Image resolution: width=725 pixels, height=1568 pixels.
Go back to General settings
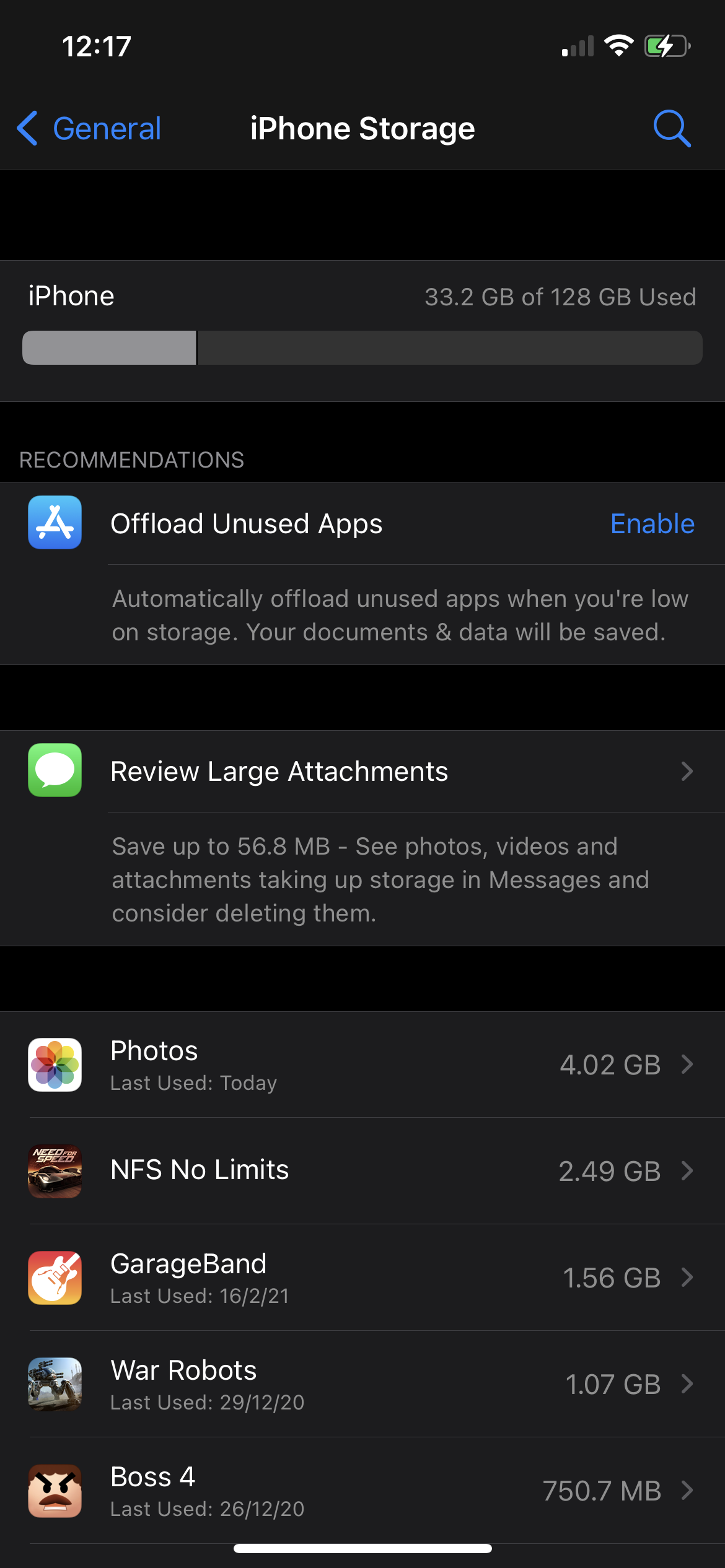[90, 129]
